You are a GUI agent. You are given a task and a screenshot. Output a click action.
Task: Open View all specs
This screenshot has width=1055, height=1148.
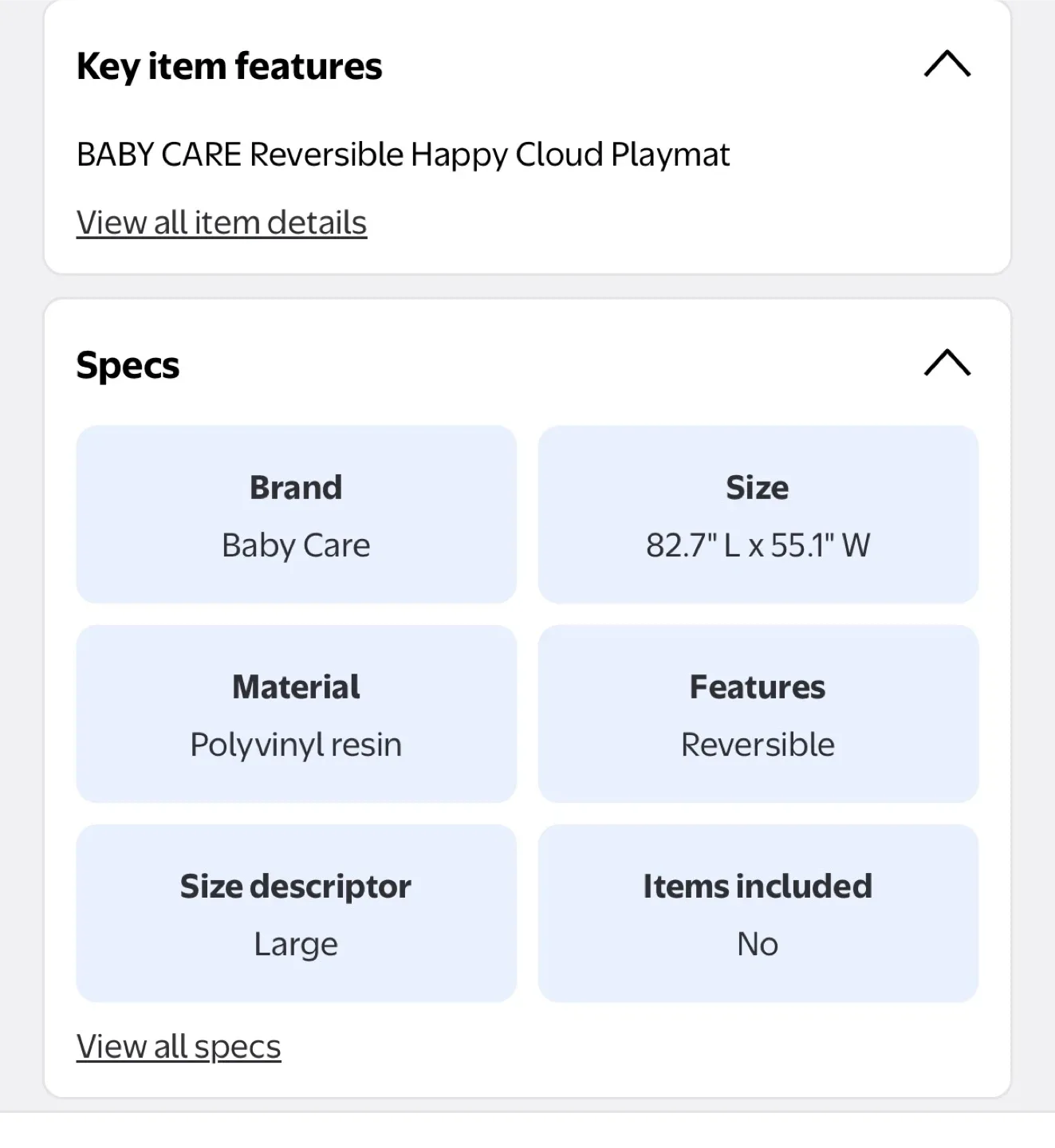(178, 1045)
